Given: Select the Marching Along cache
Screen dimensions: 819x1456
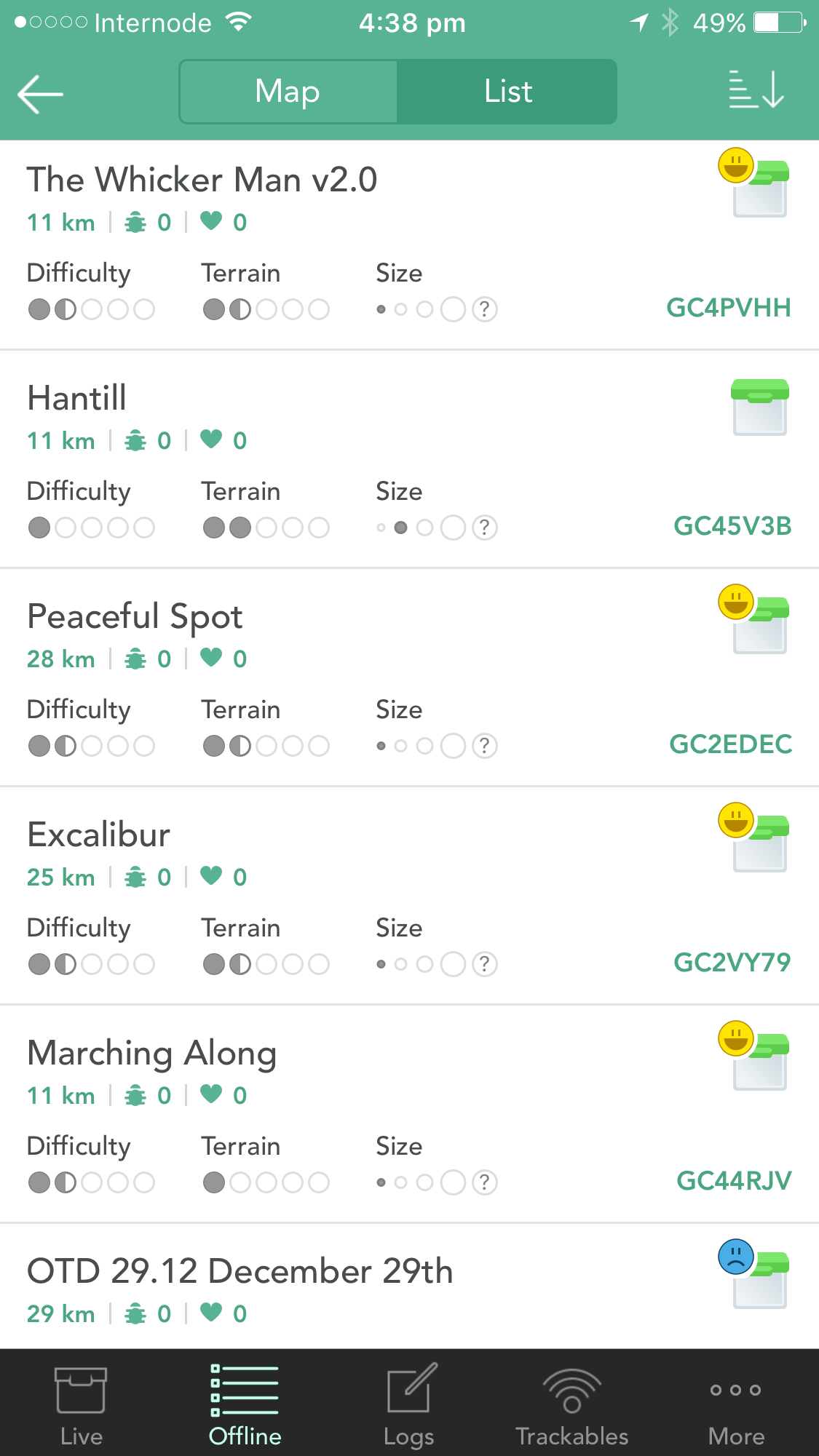Looking at the screenshot, I should pos(409,1114).
